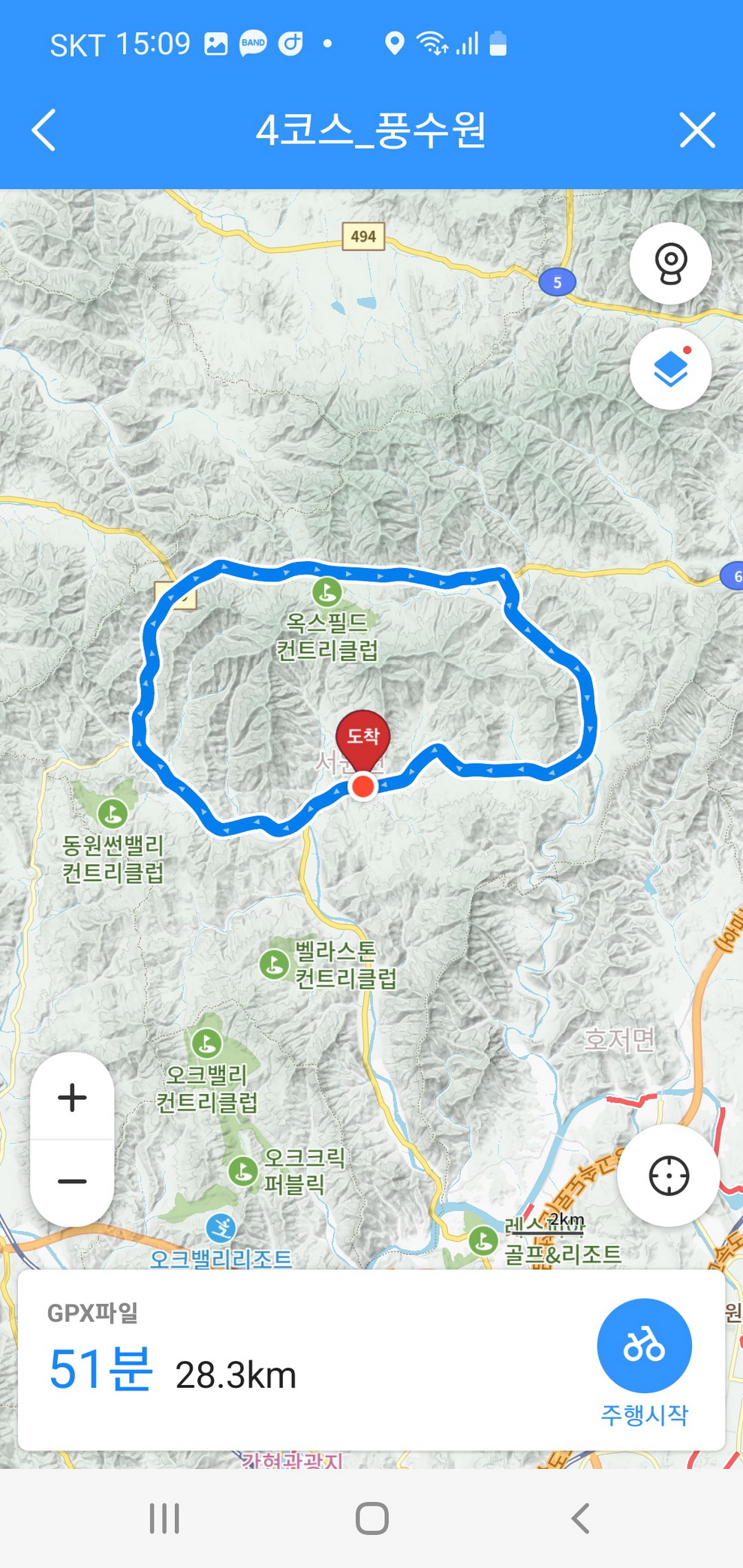The image size is (743, 1568).
Task: Go to home screen
Action: tap(371, 1518)
